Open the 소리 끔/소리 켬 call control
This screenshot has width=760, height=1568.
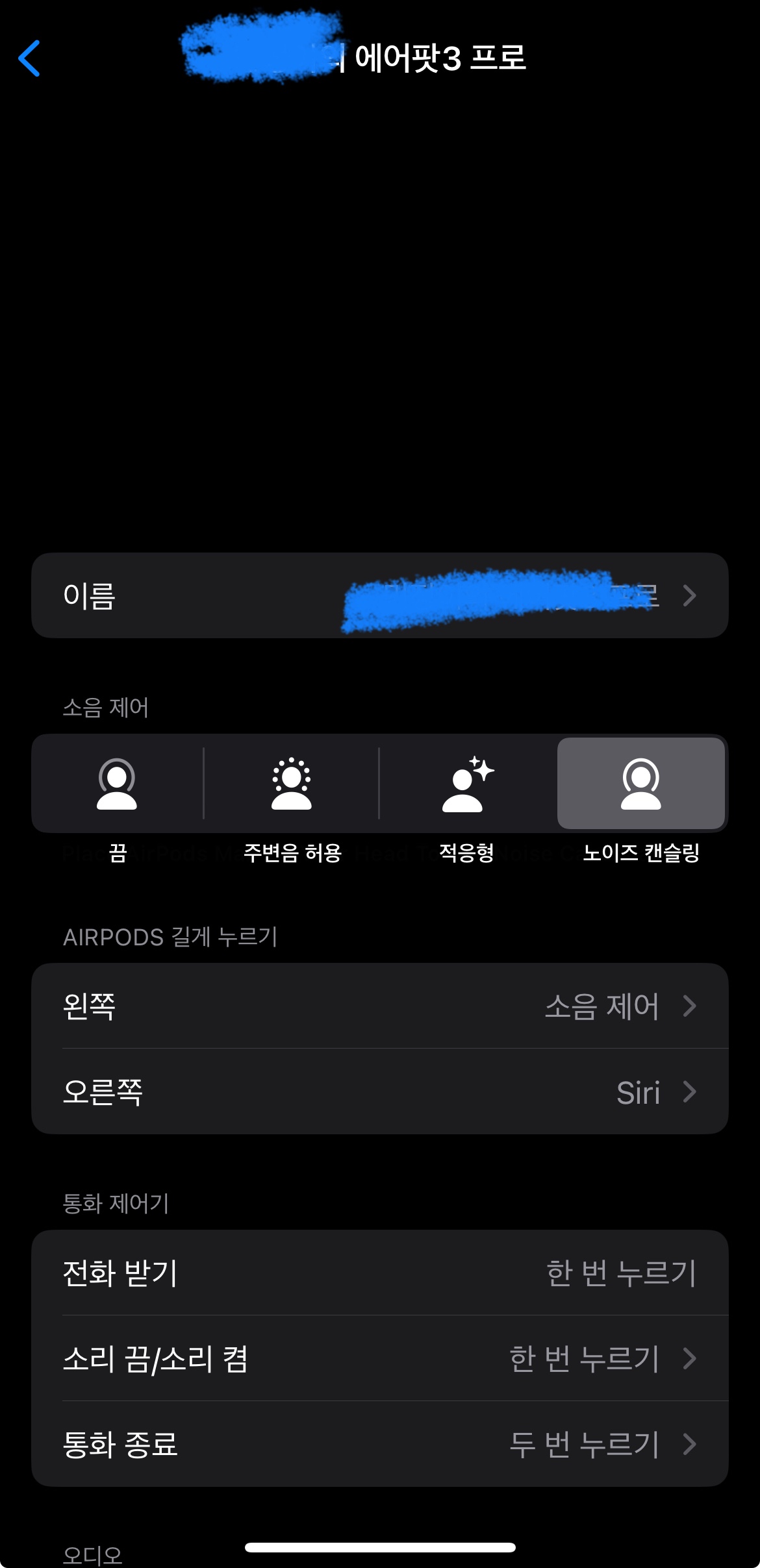379,1358
